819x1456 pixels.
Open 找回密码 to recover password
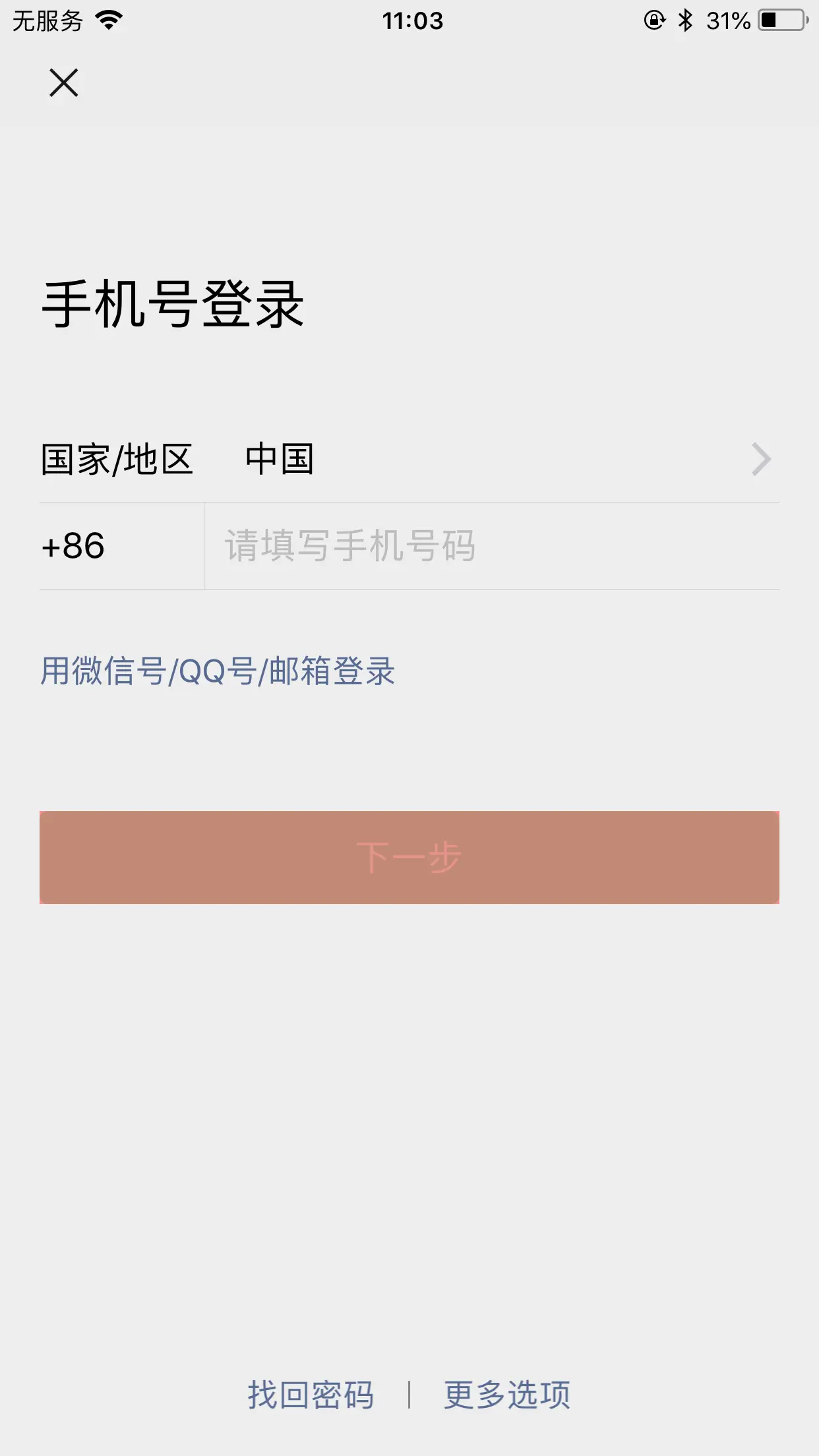[311, 1395]
